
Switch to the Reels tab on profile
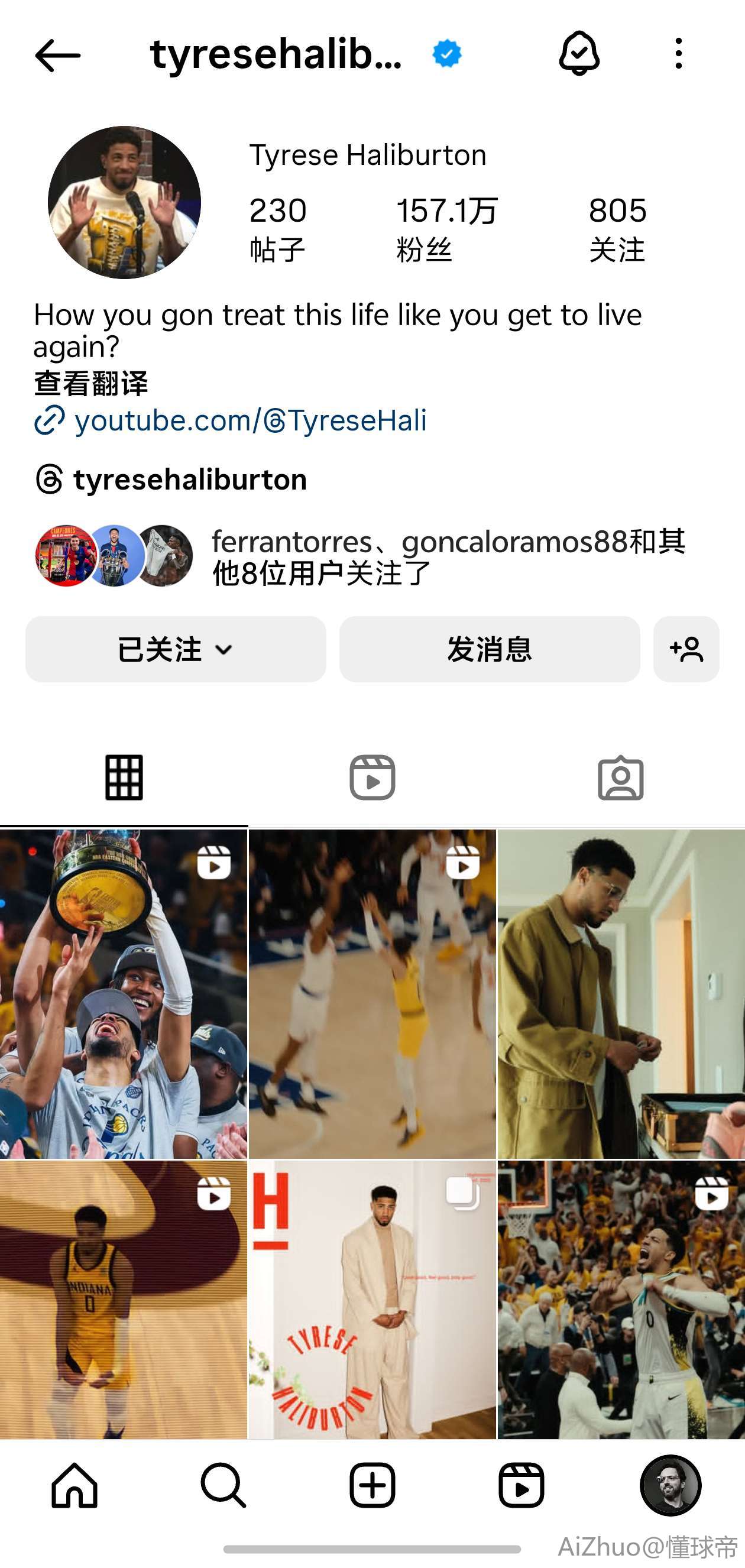(372, 777)
